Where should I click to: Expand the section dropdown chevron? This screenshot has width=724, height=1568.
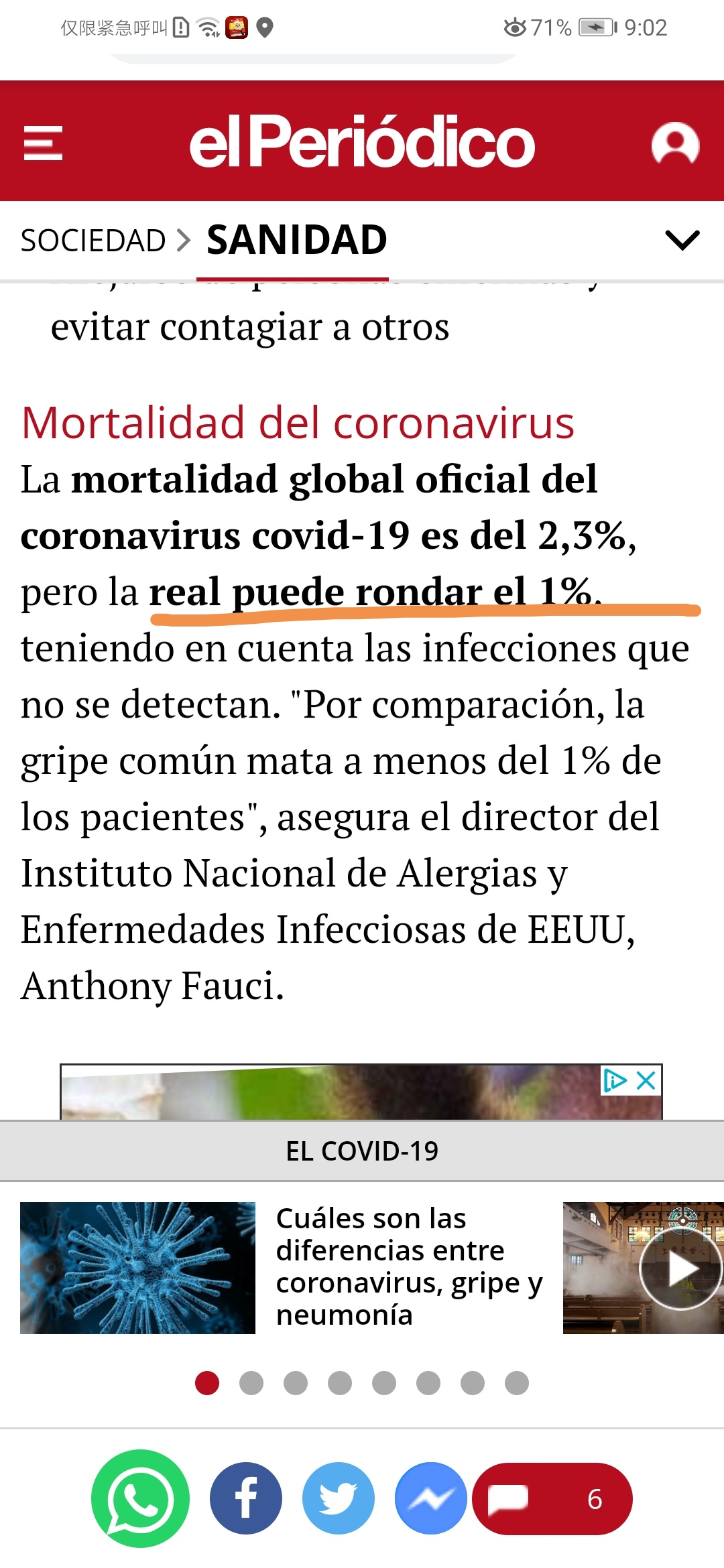681,241
